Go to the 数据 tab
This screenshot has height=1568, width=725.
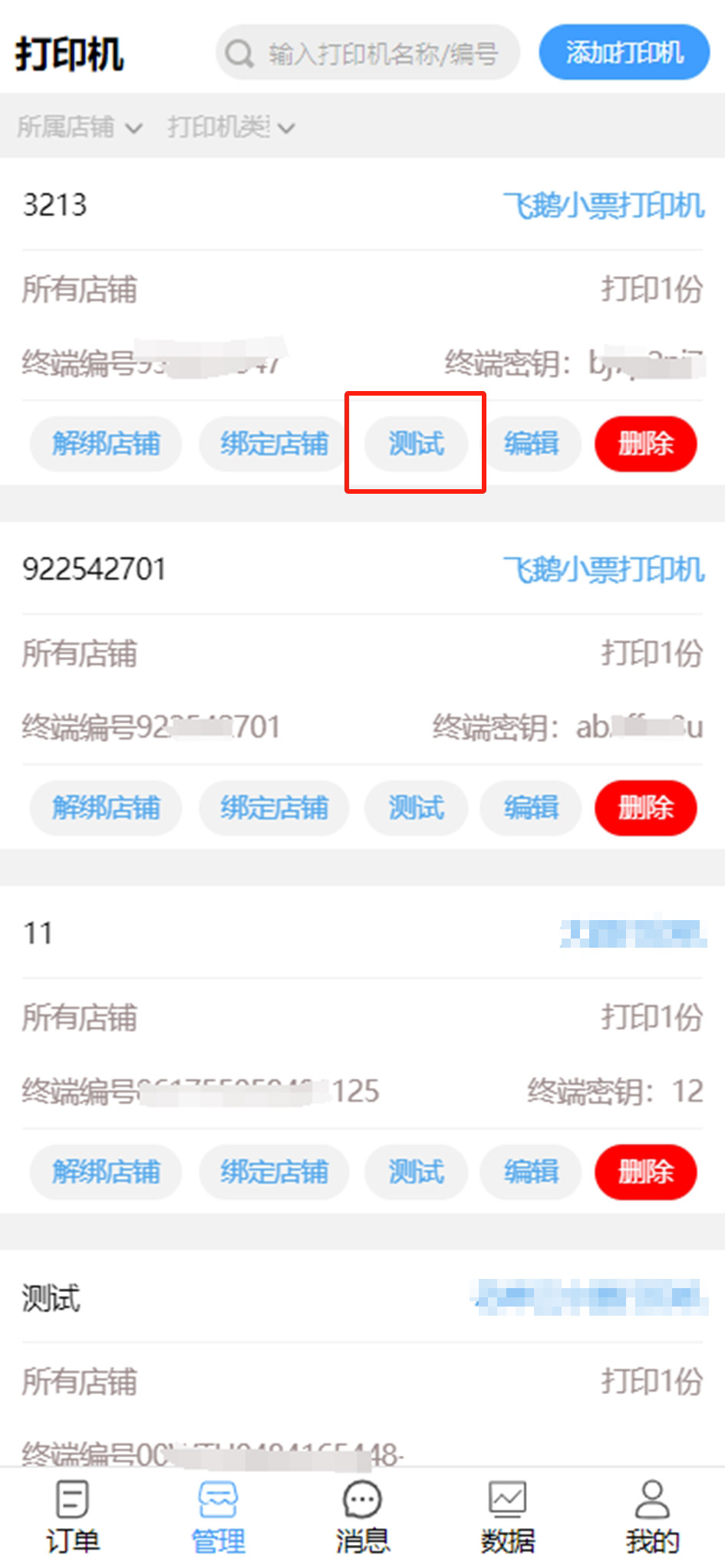point(507,1518)
